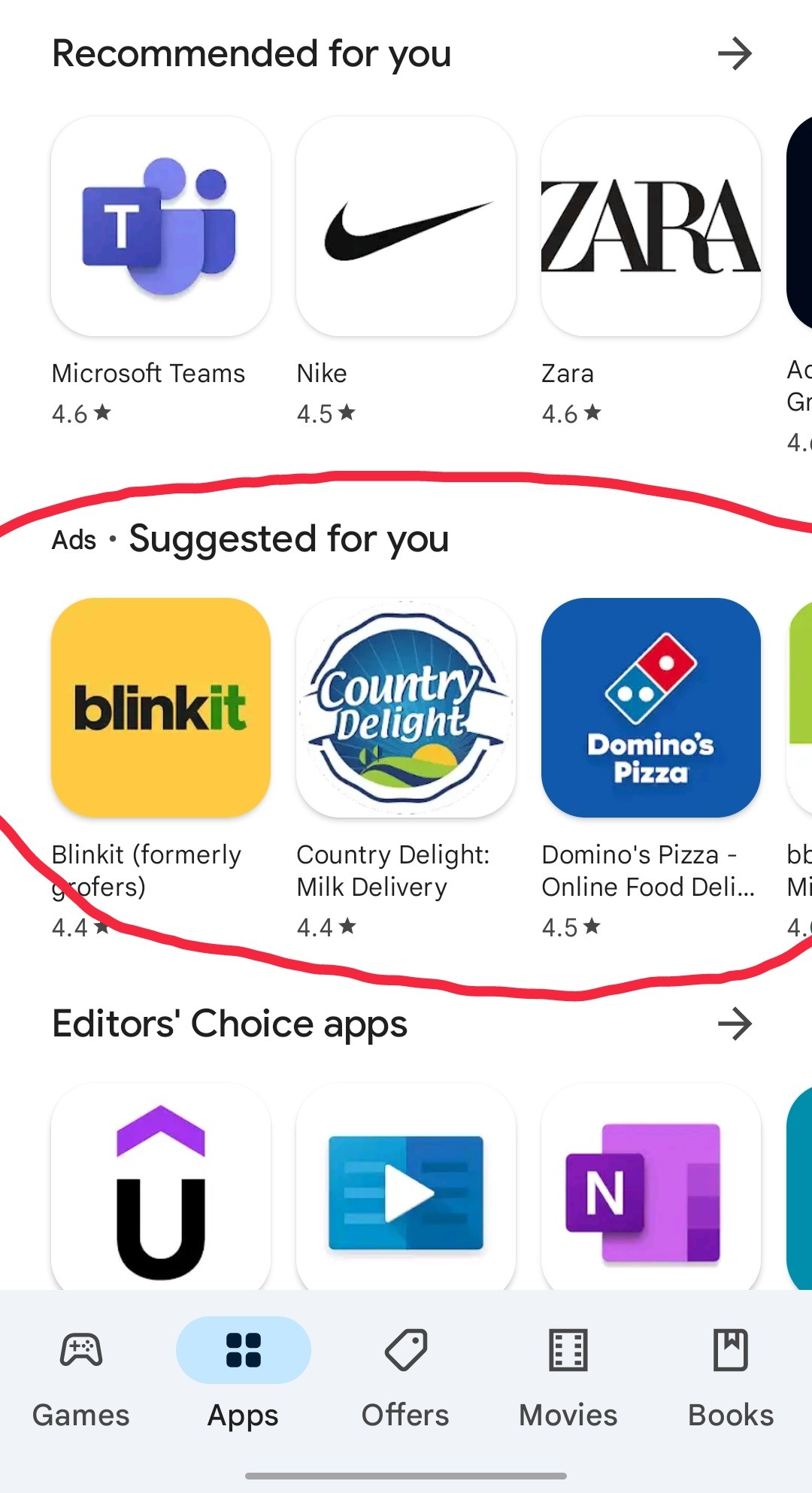Open the blue play-button app tile
Viewport: 812px width, 1493px height.
[406, 1187]
